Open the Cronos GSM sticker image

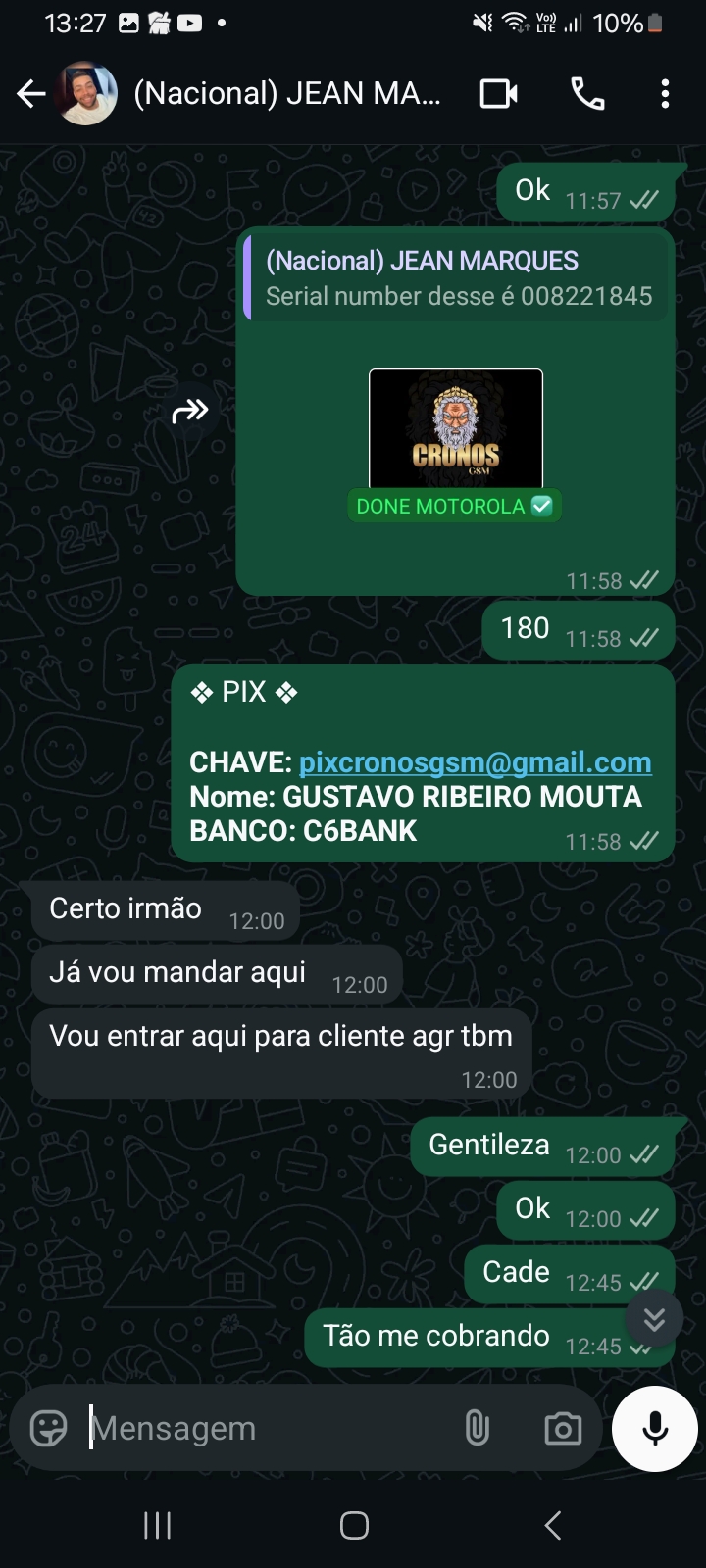pyautogui.click(x=455, y=428)
